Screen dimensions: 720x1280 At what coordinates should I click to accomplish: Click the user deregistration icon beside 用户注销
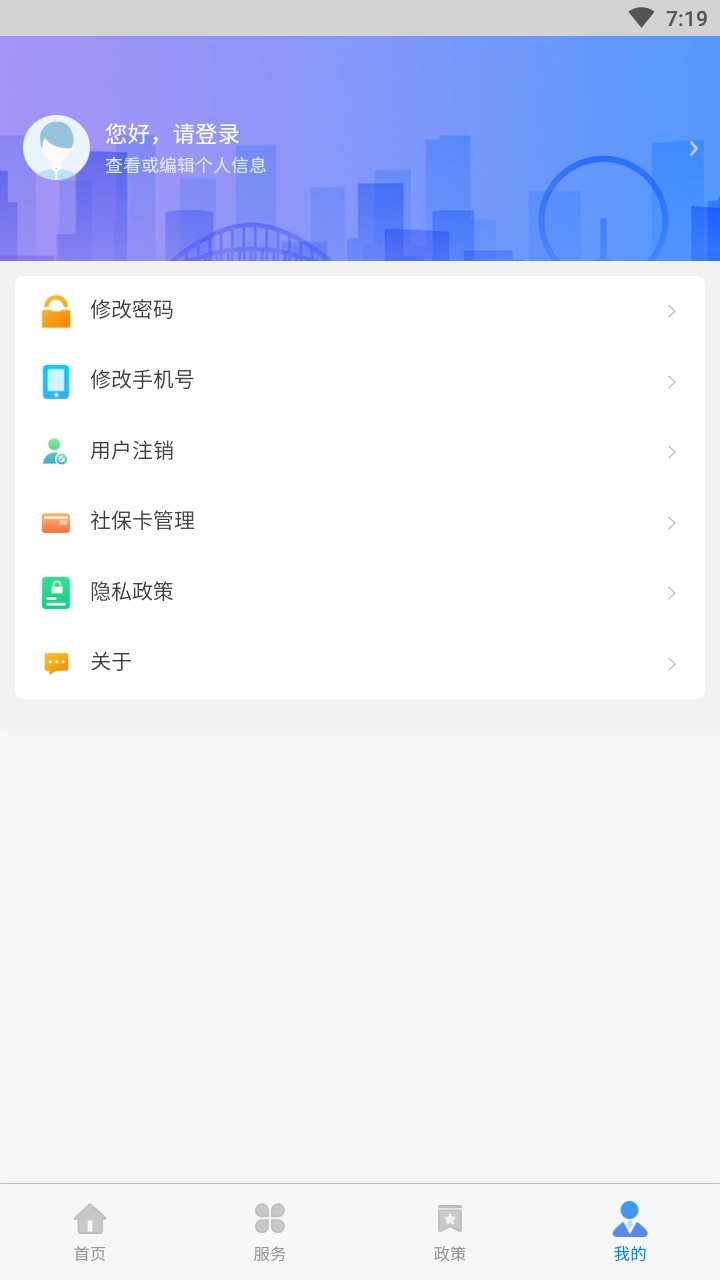click(x=55, y=452)
